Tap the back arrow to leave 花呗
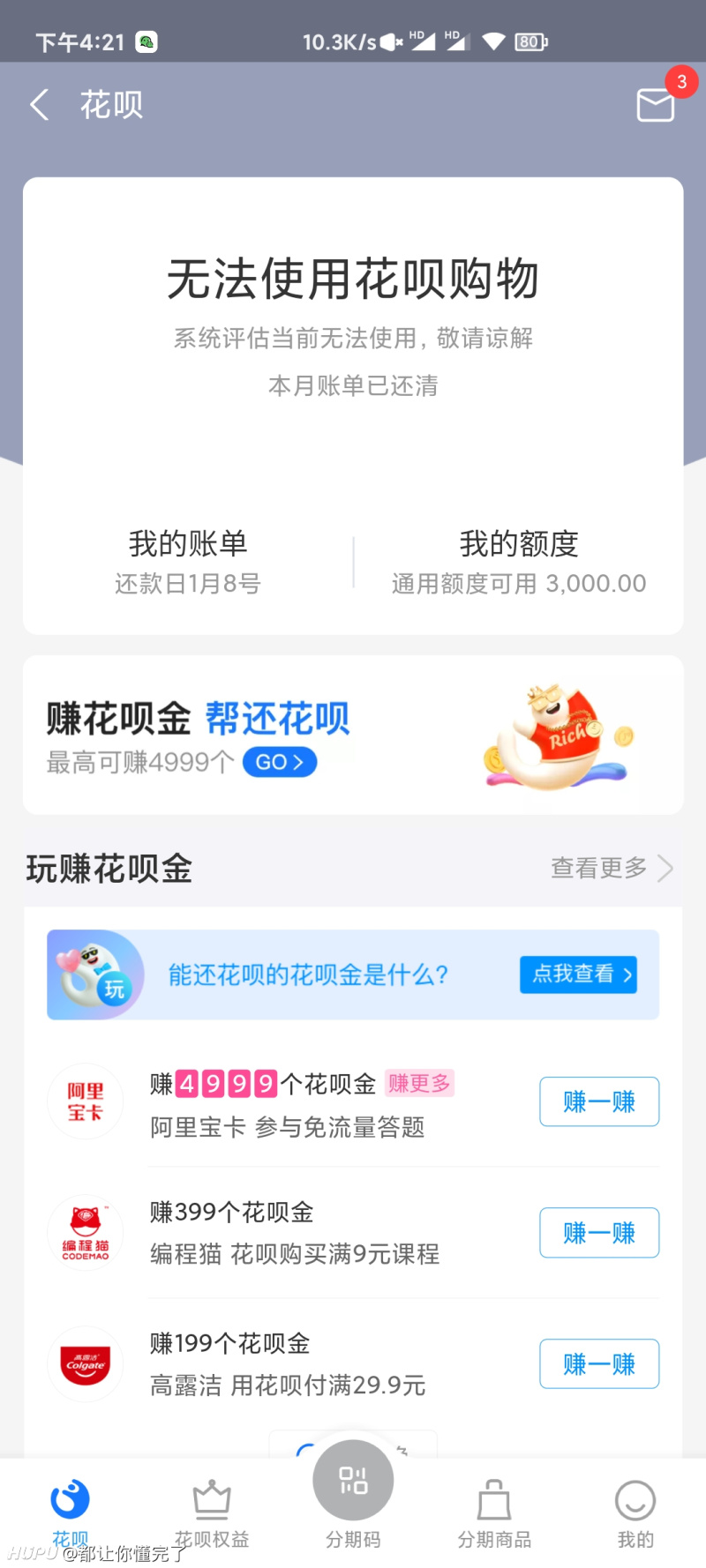Image resolution: width=706 pixels, height=1568 pixels. point(39,104)
